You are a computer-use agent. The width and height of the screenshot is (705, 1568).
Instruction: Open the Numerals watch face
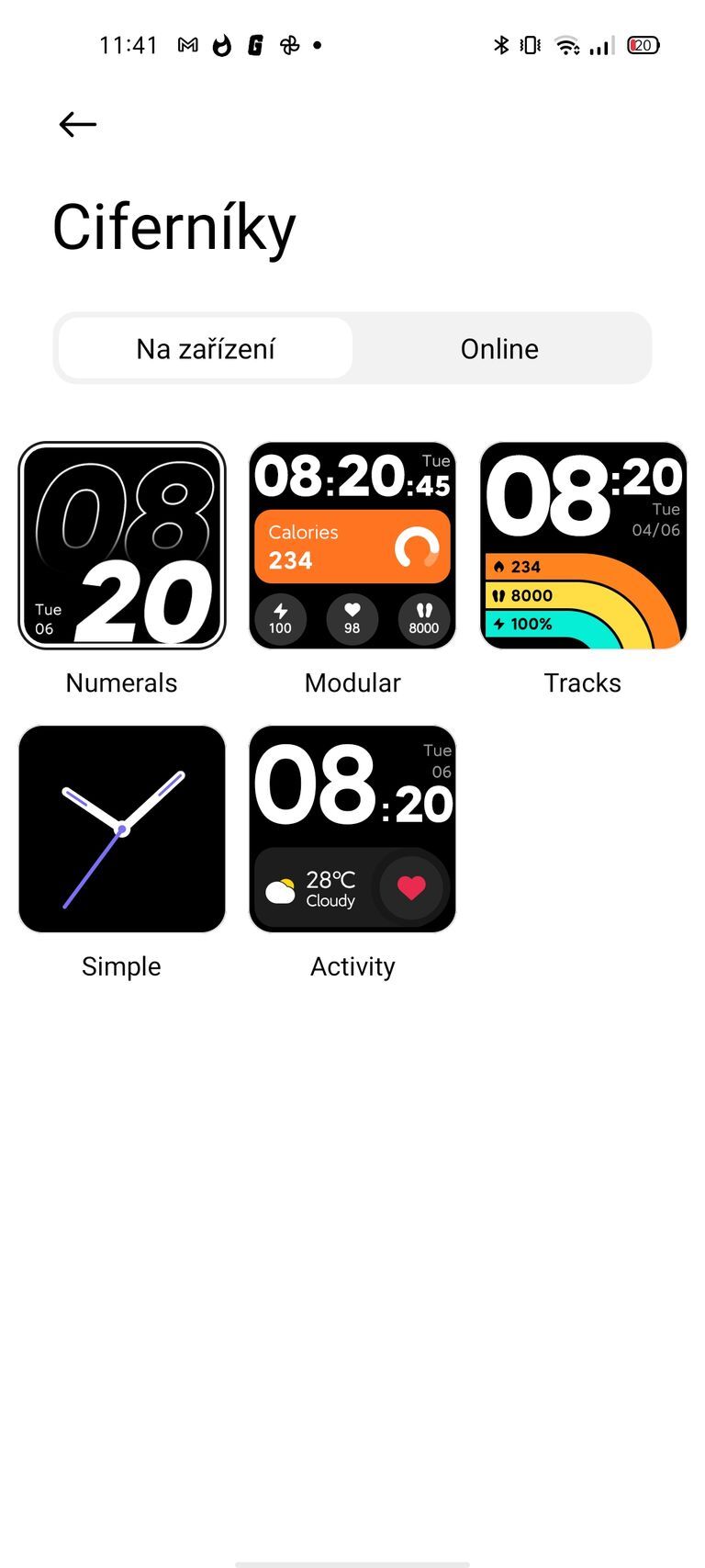pos(121,544)
